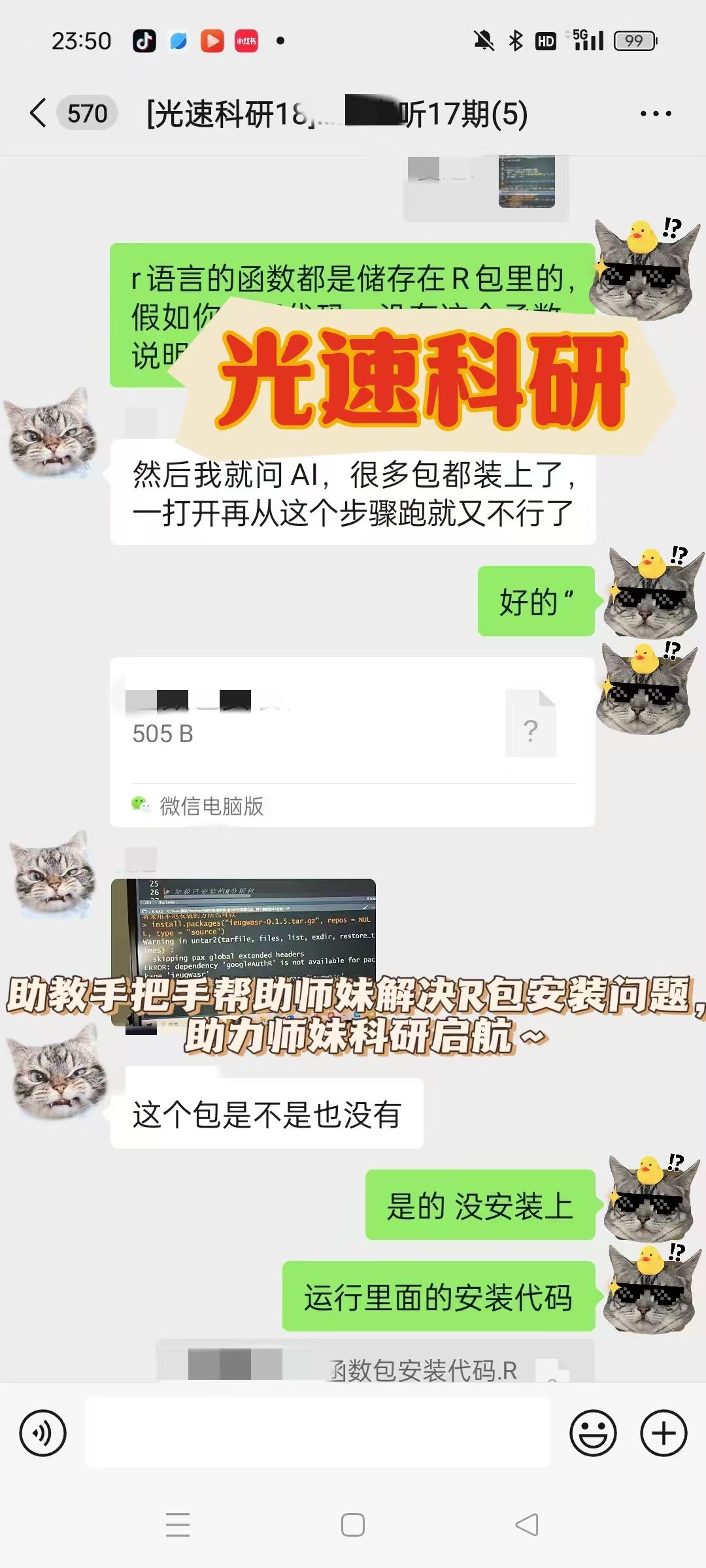The image size is (706, 1568).
Task: Open the group chat overflow menu
Action: pyautogui.click(x=656, y=114)
